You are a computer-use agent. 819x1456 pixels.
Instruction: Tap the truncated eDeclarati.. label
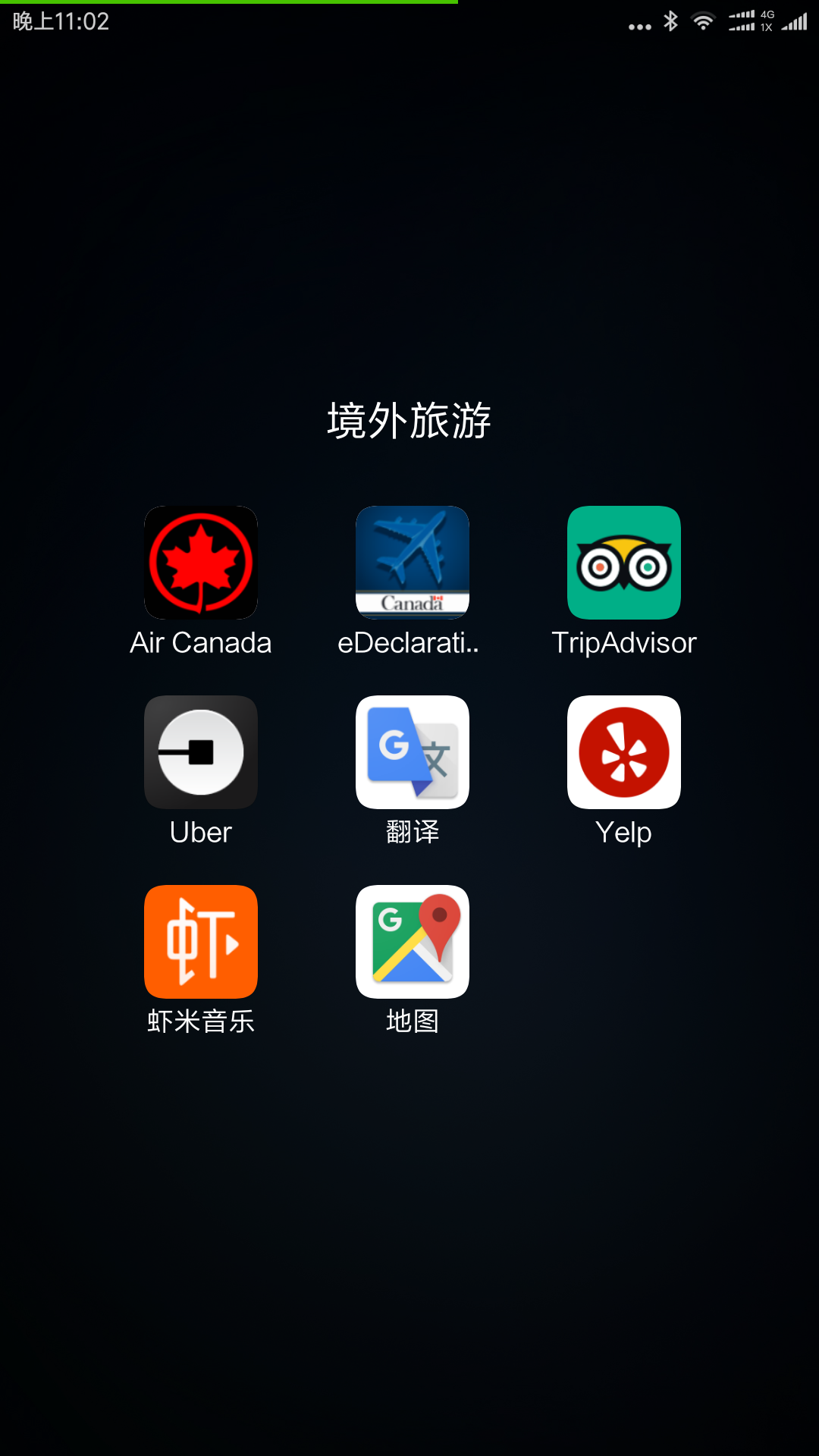(x=409, y=642)
